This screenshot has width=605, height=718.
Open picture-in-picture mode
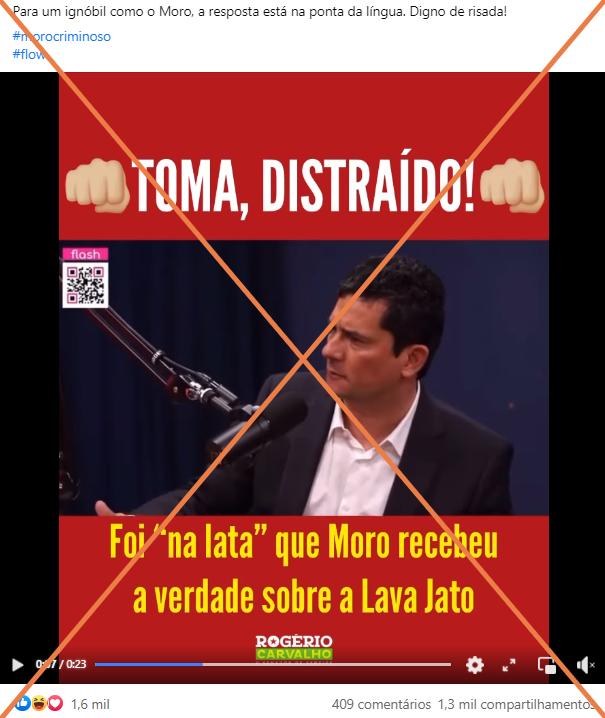tap(546, 664)
